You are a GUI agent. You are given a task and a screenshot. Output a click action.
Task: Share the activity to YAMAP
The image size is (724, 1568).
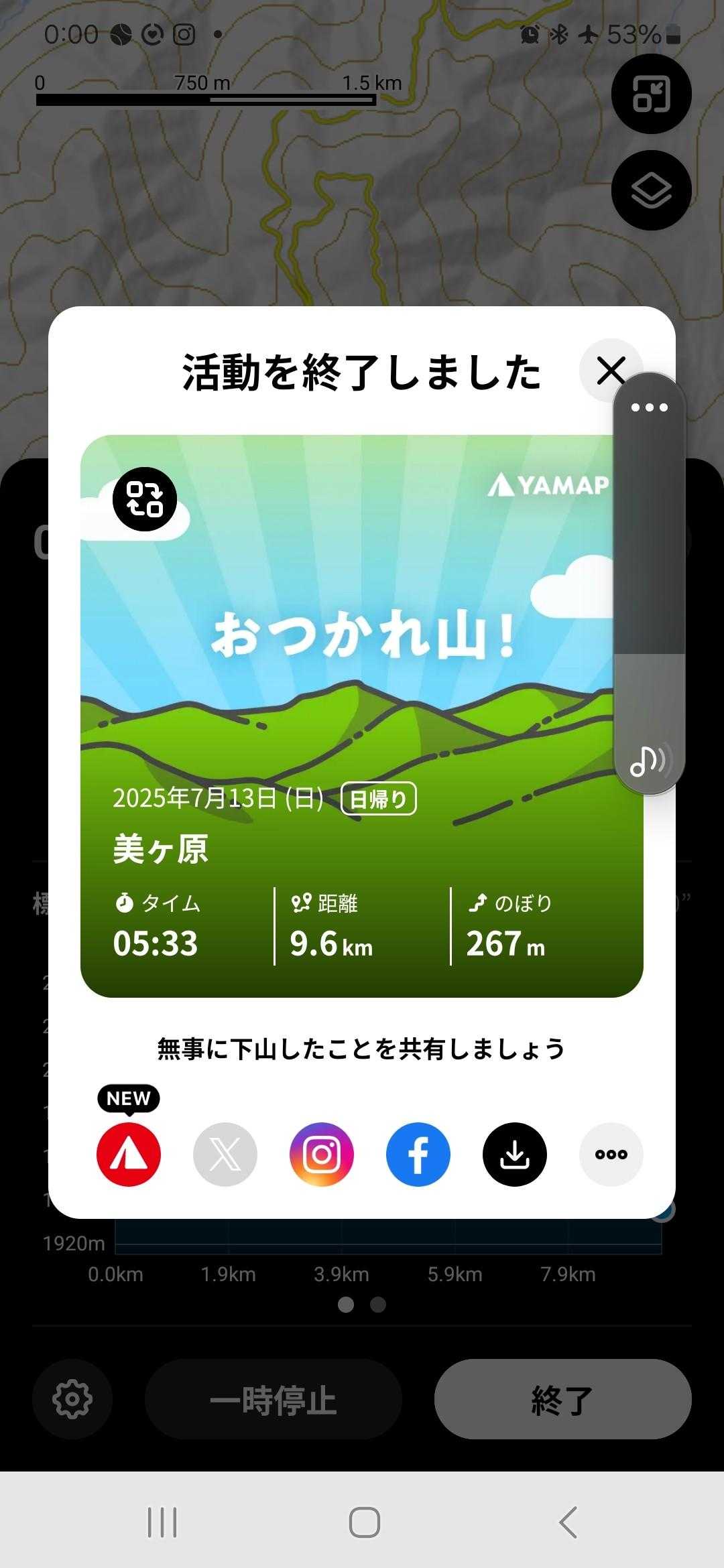point(129,1154)
